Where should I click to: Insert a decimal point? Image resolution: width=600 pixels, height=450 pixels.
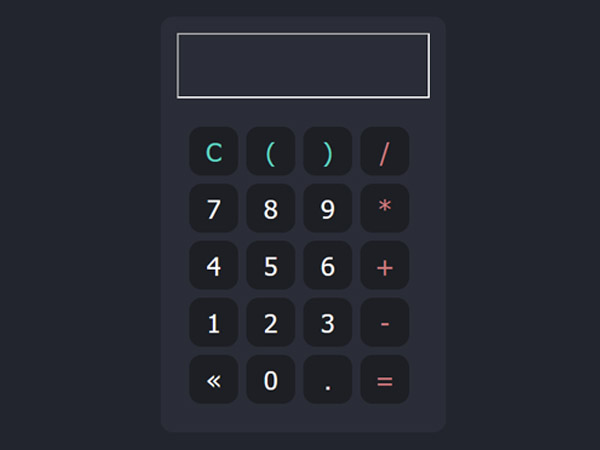click(327, 380)
